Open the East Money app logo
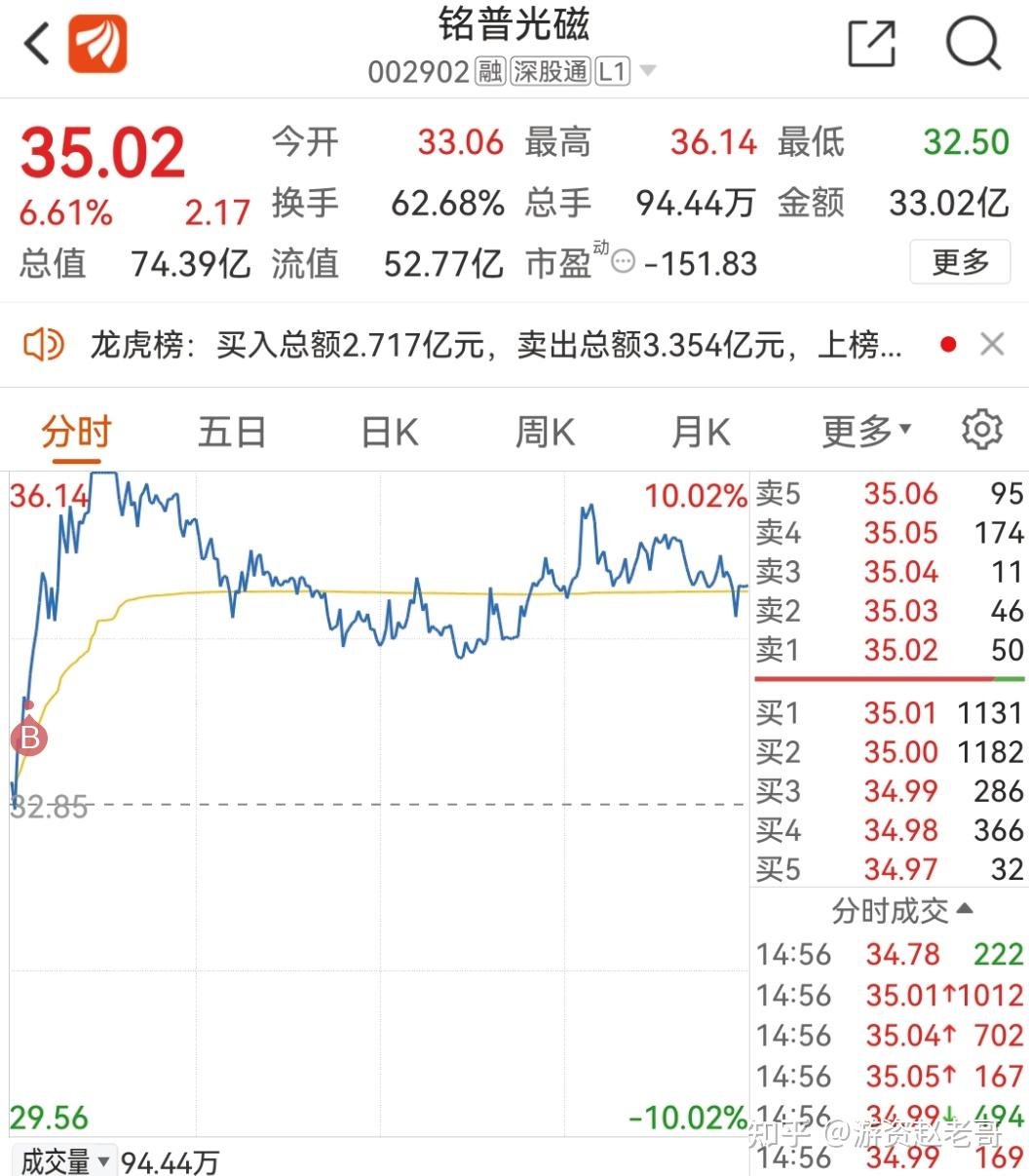This screenshot has height=1176, width=1029. coord(96,44)
